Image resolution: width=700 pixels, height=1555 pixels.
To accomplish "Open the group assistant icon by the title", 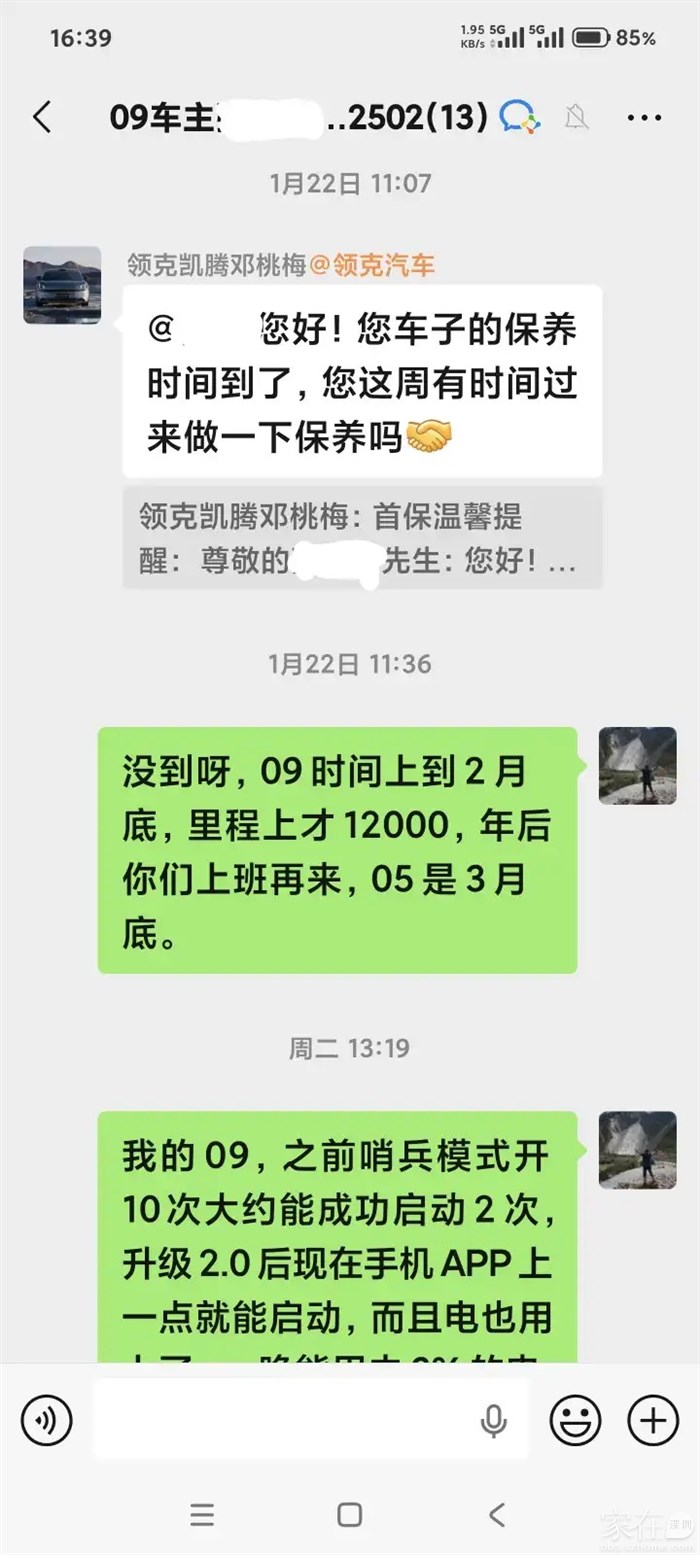I will pos(520,118).
